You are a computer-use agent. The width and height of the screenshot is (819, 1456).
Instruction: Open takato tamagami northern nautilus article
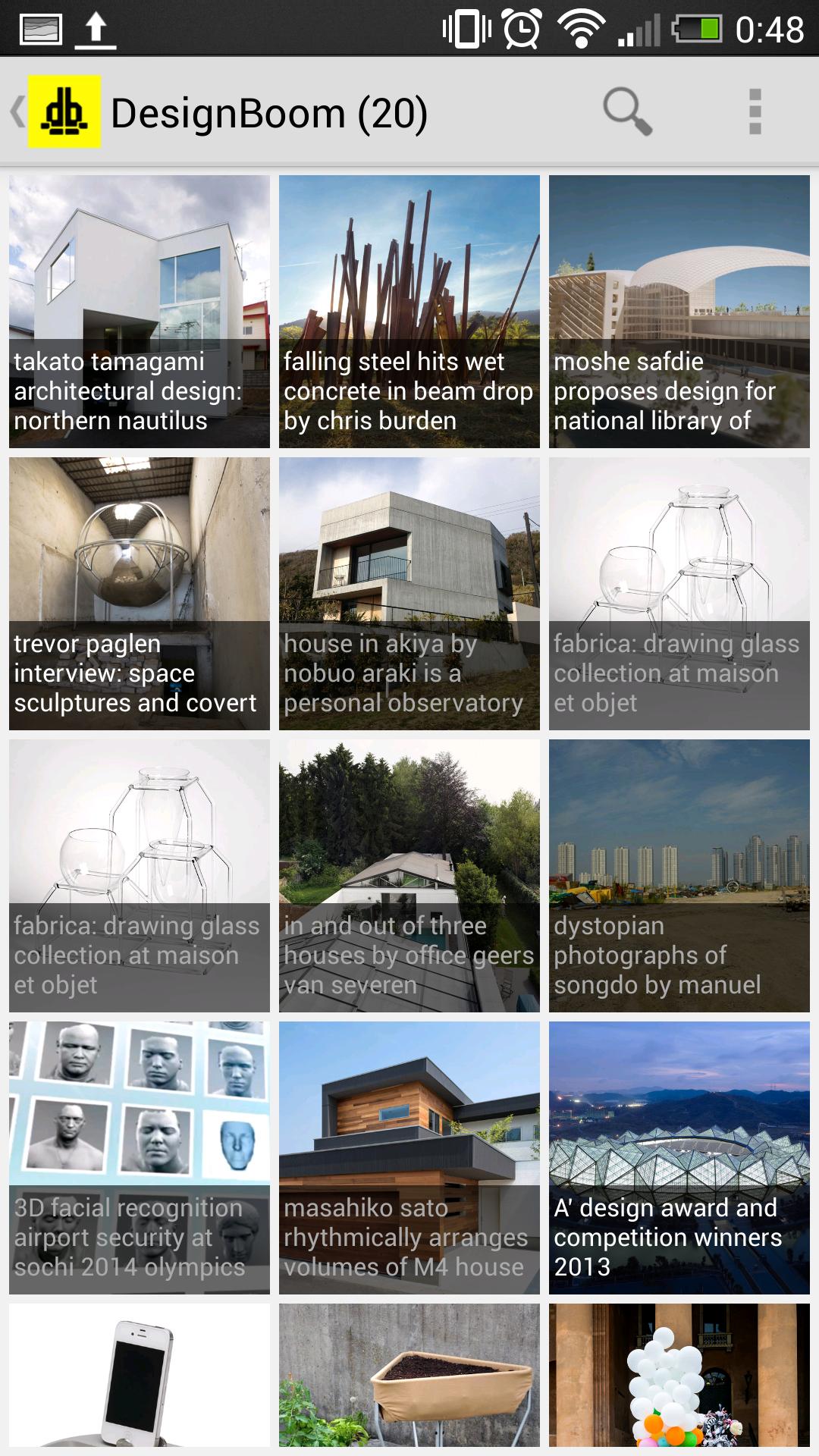[x=140, y=312]
